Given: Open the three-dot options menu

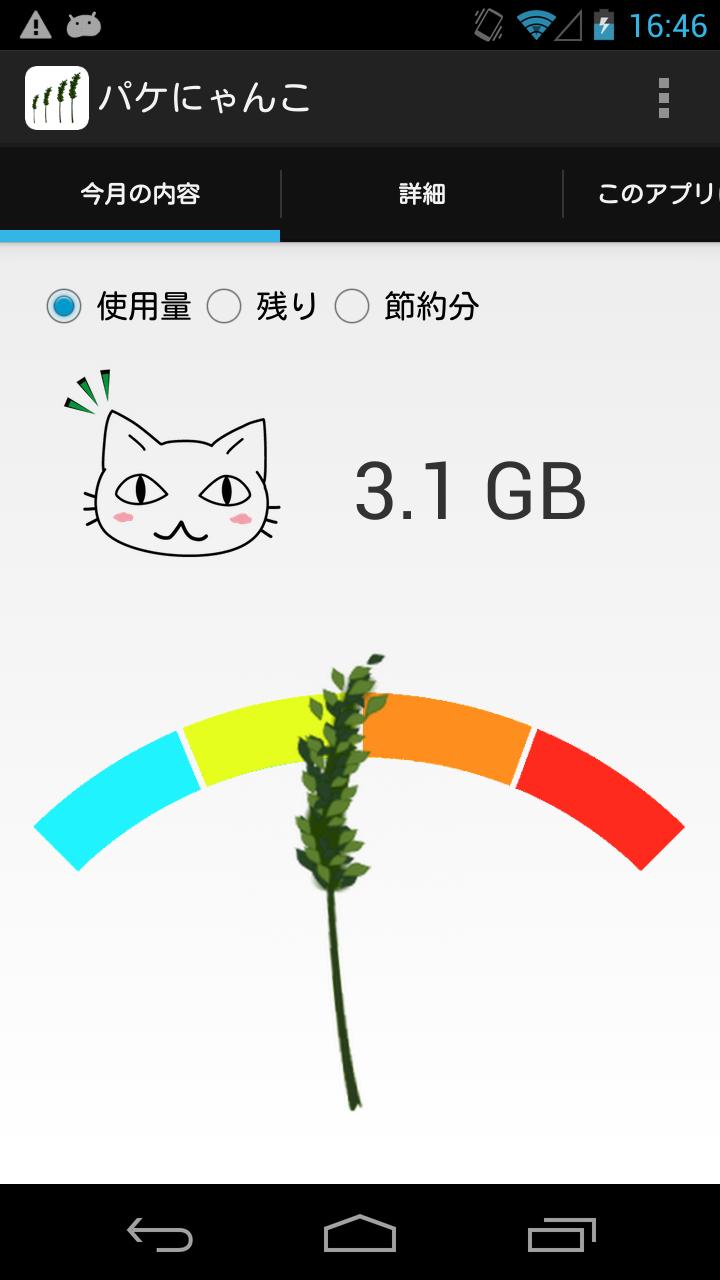Looking at the screenshot, I should point(663,97).
